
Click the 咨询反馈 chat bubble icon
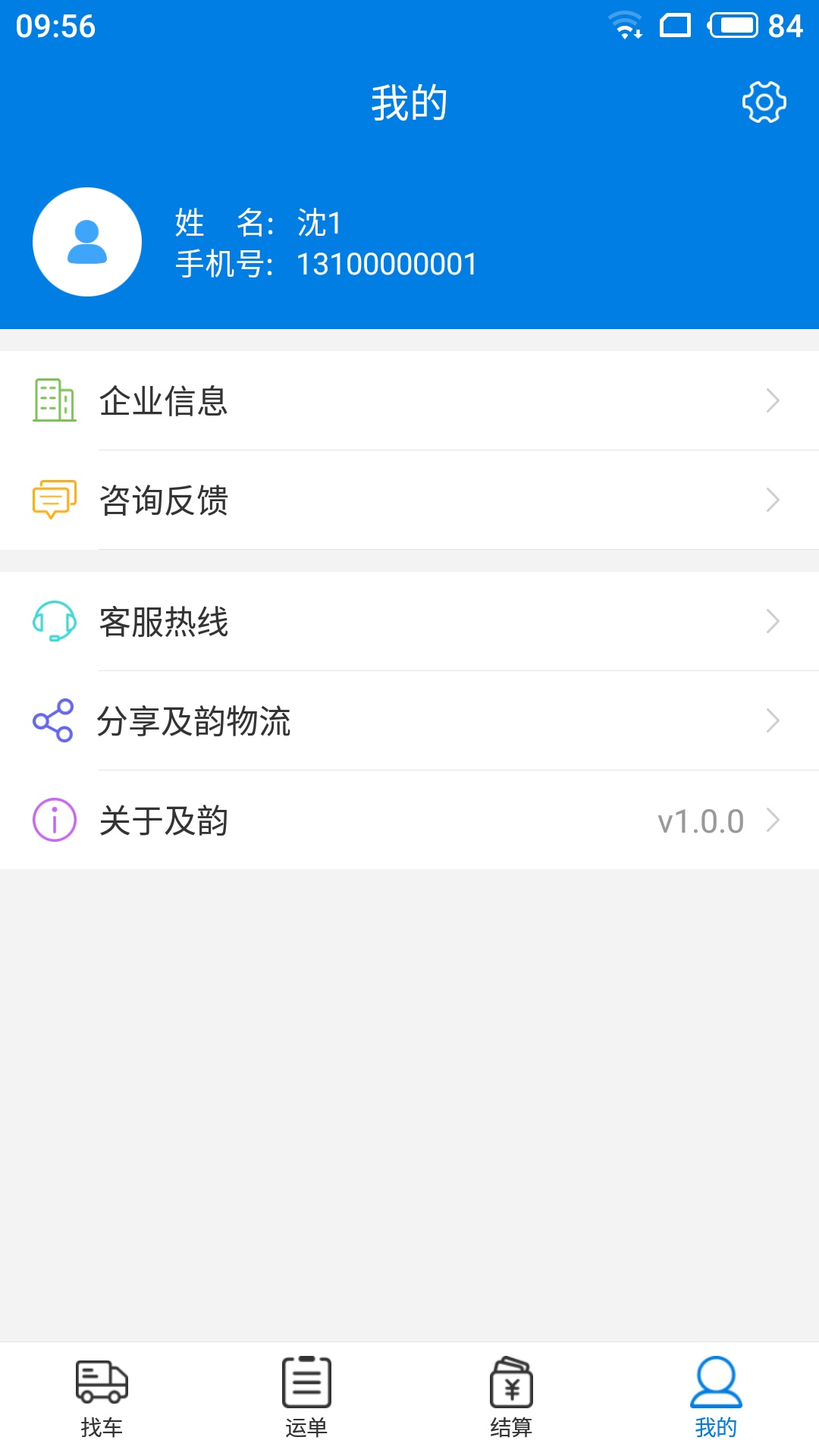[x=53, y=499]
